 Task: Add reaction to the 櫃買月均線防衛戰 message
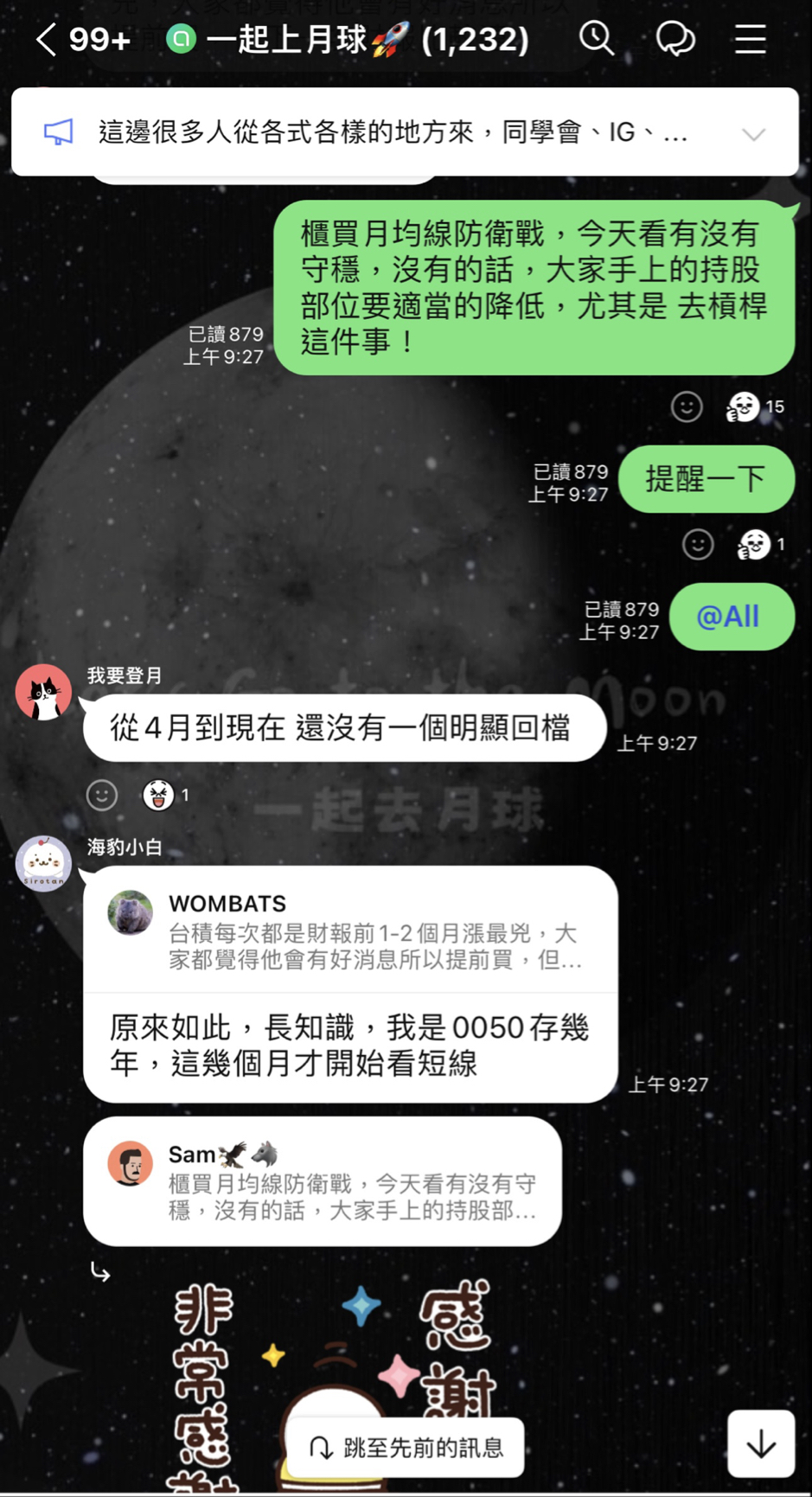(687, 406)
